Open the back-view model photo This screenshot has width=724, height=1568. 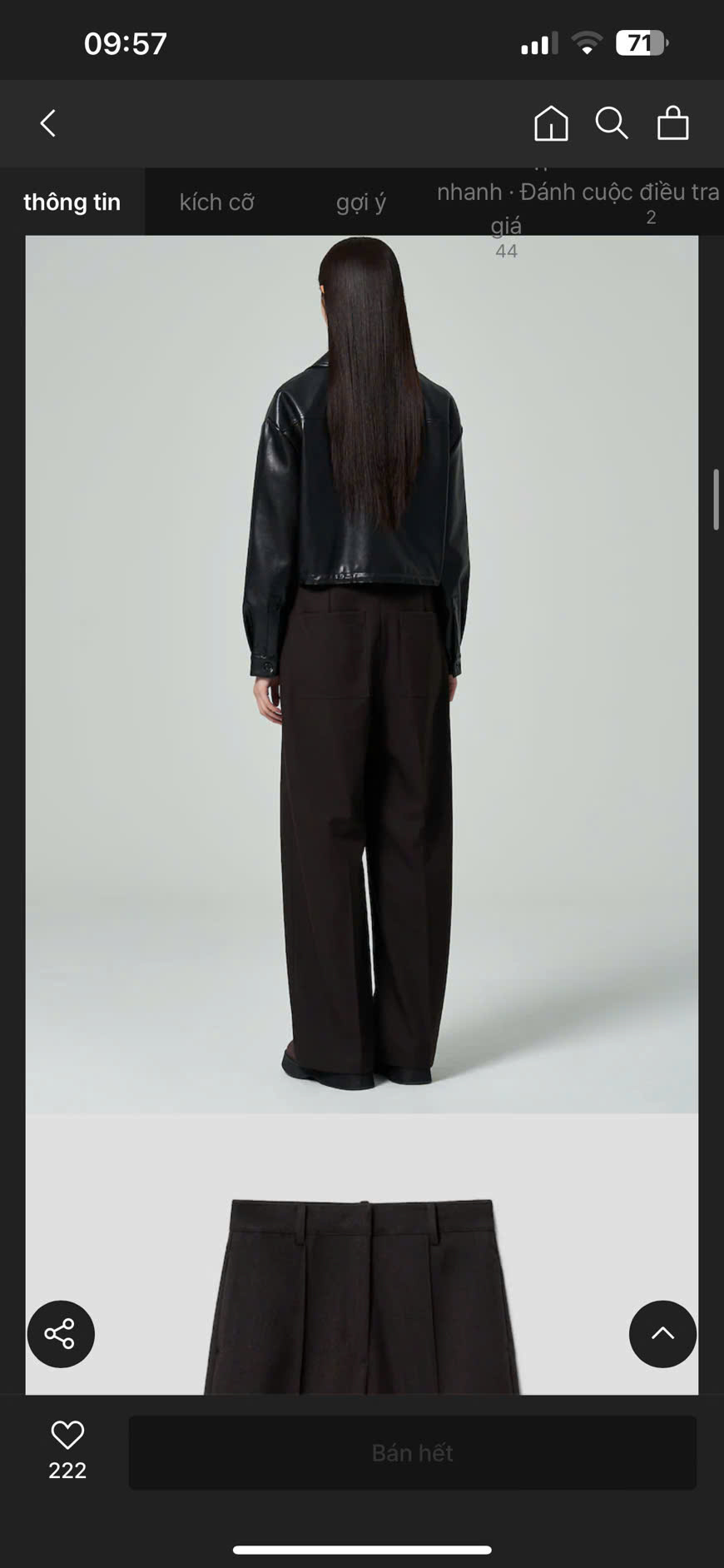pyautogui.click(x=362, y=674)
